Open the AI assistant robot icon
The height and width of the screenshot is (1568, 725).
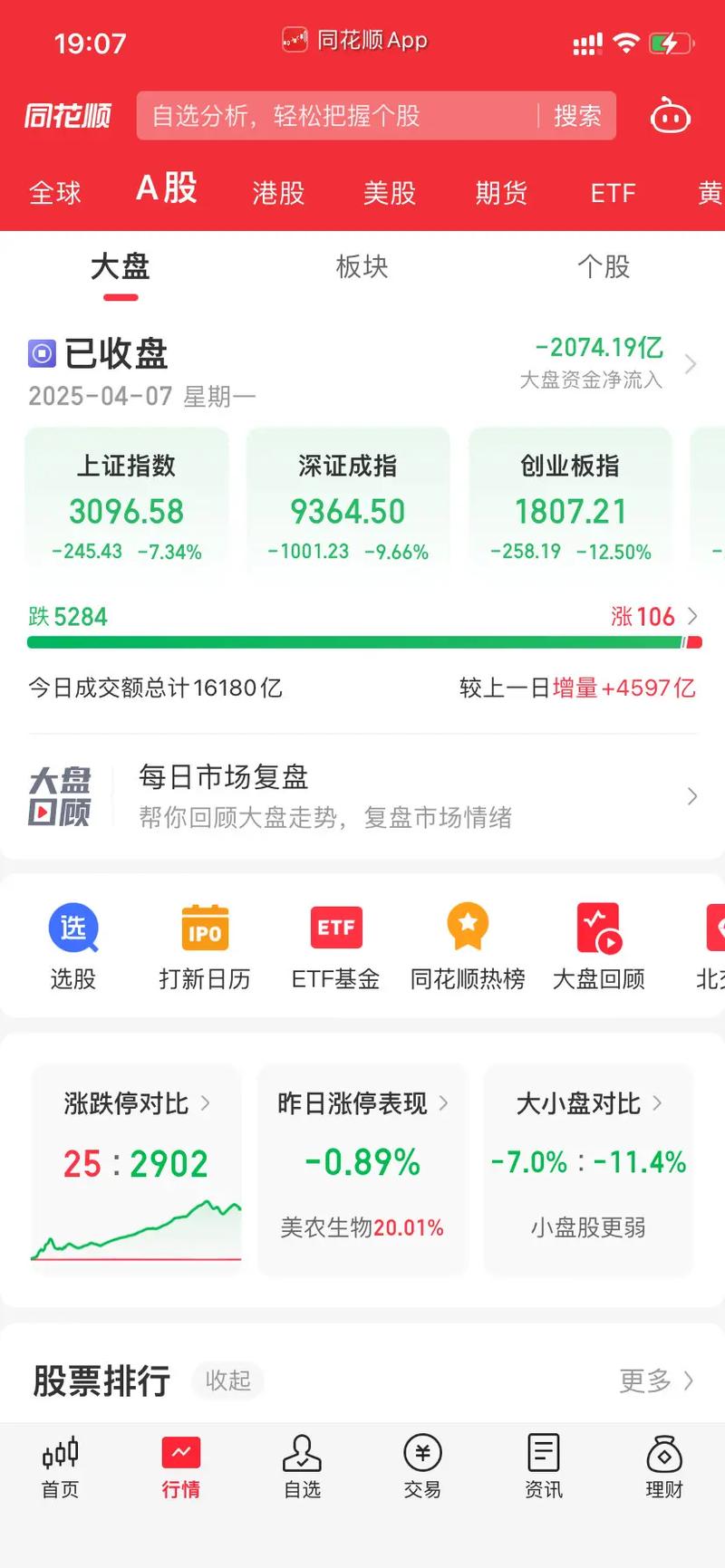click(671, 116)
